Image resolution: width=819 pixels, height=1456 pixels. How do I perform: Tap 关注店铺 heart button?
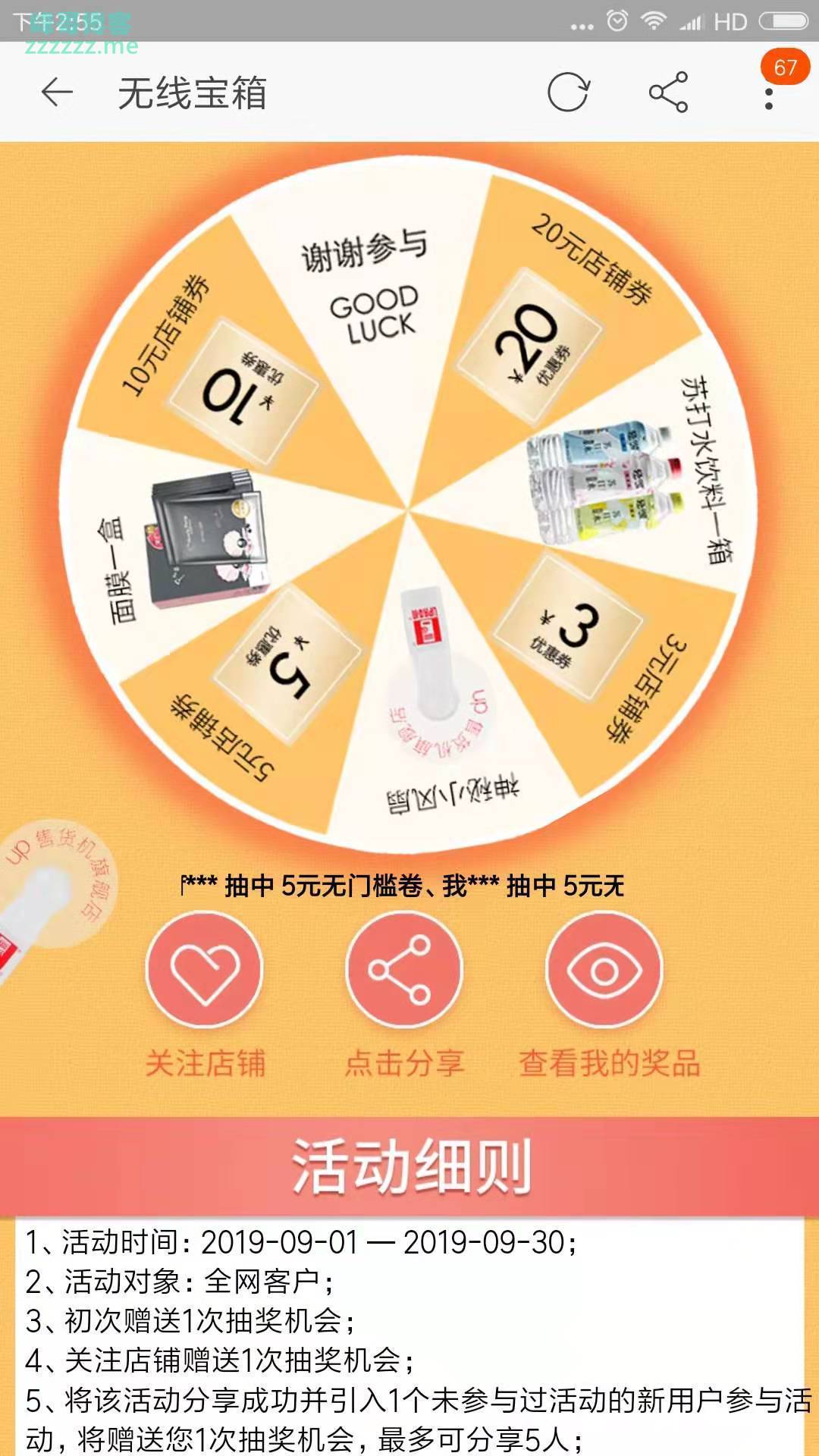pos(205,969)
